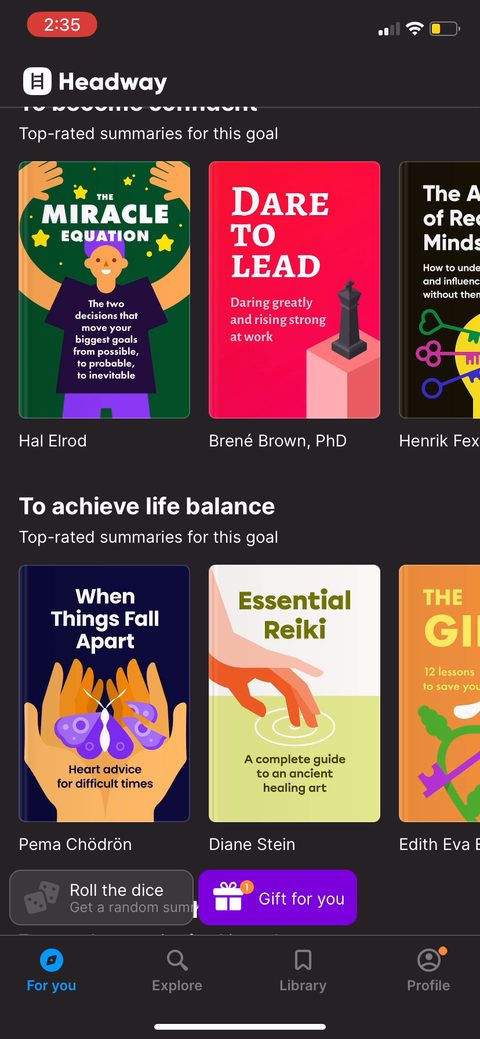Switch to the Library tab
This screenshot has height=1039, width=480.
coord(303,970)
